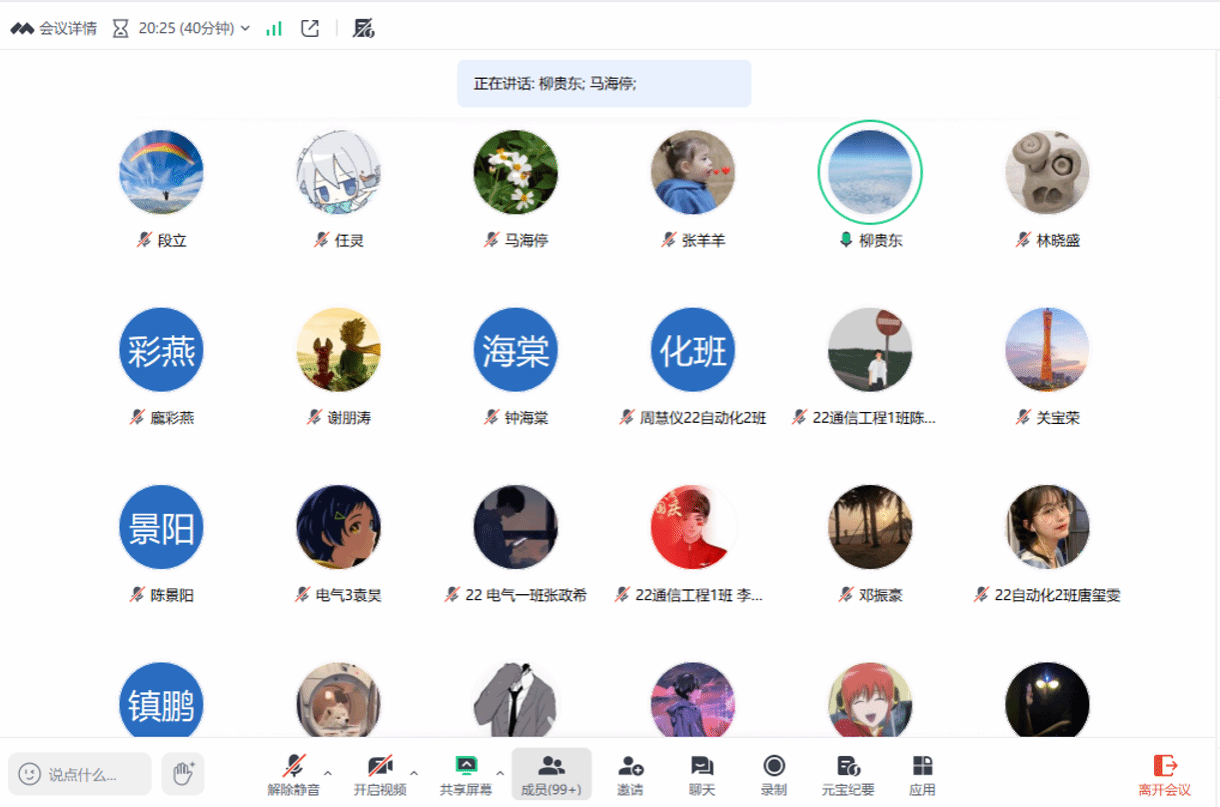Screen dimensions: 1220x807
Task: Expand video options next to 开启视频
Action: [414, 773]
